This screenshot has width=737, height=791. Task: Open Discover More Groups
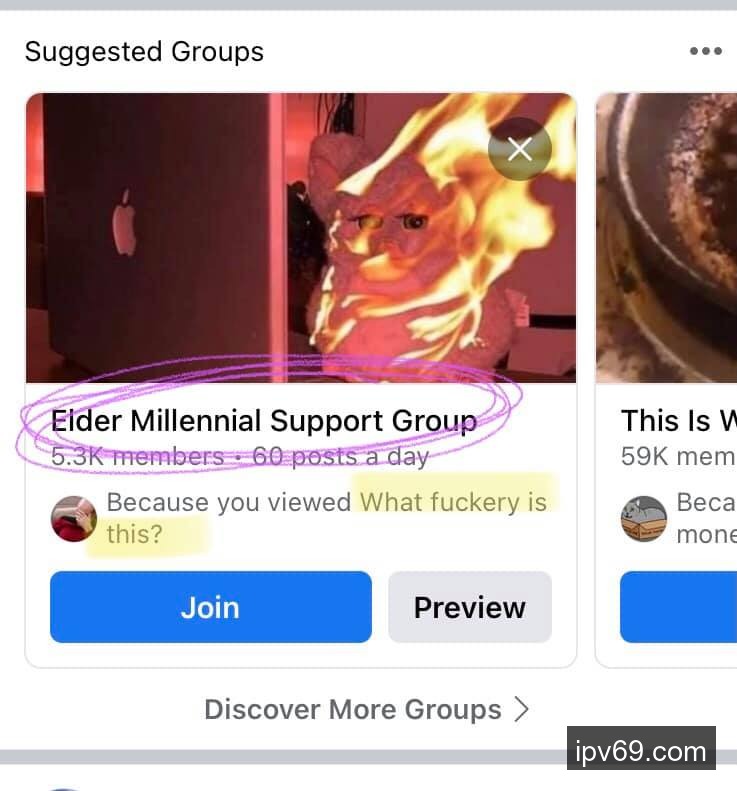tap(366, 709)
